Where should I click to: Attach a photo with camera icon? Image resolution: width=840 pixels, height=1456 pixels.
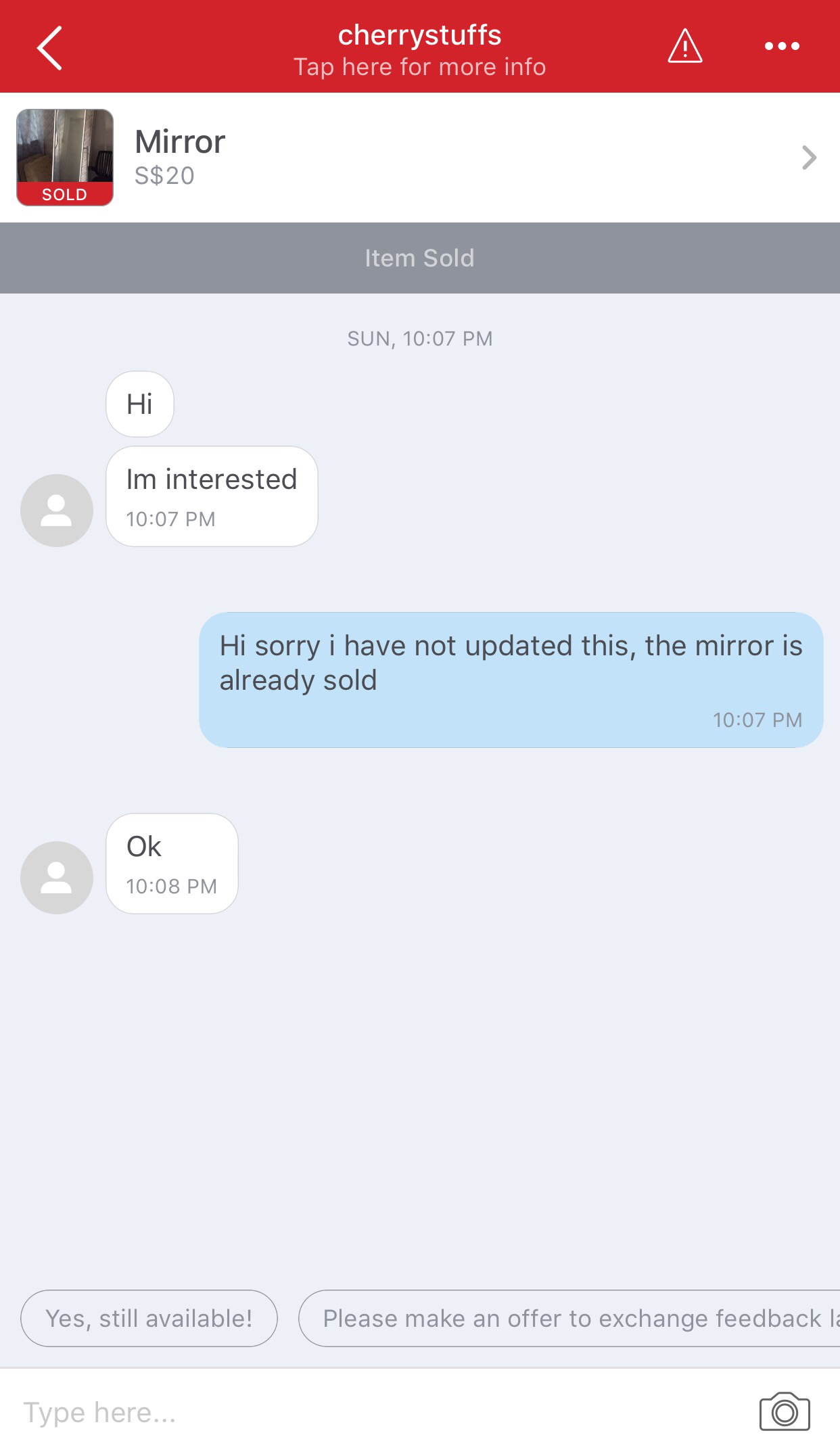point(784,1412)
